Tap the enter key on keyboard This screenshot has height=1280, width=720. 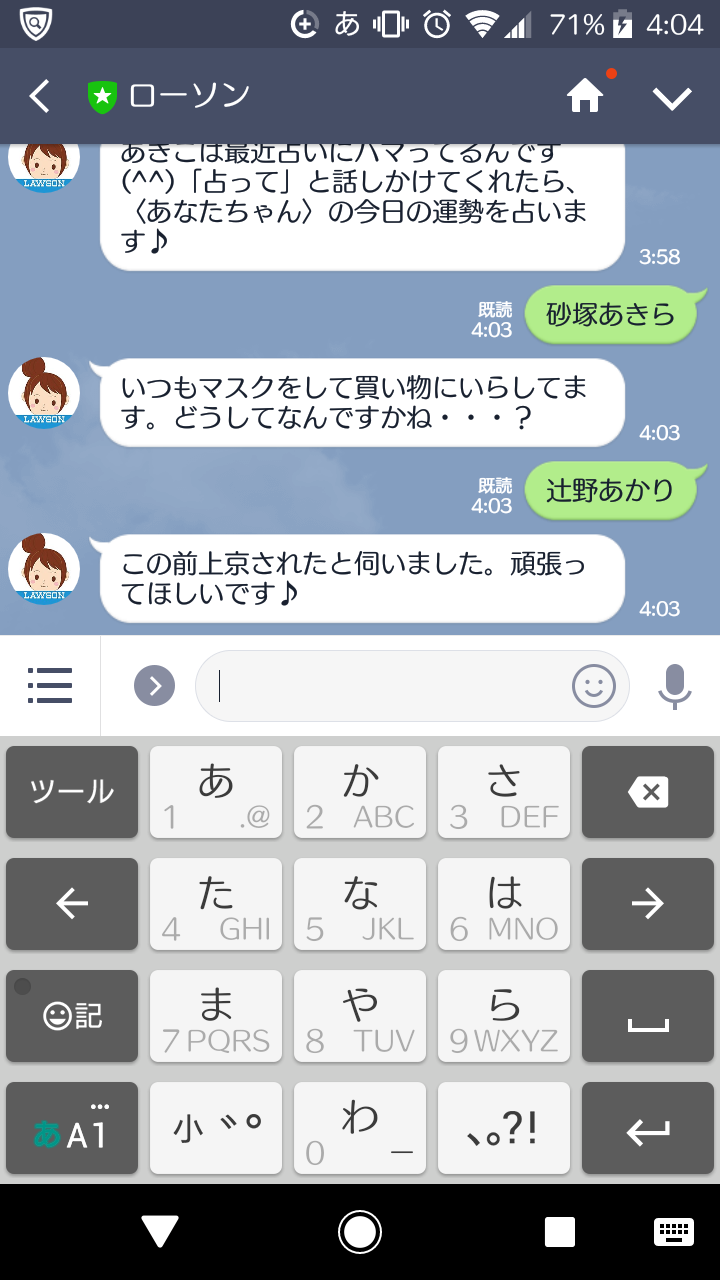tap(648, 1128)
